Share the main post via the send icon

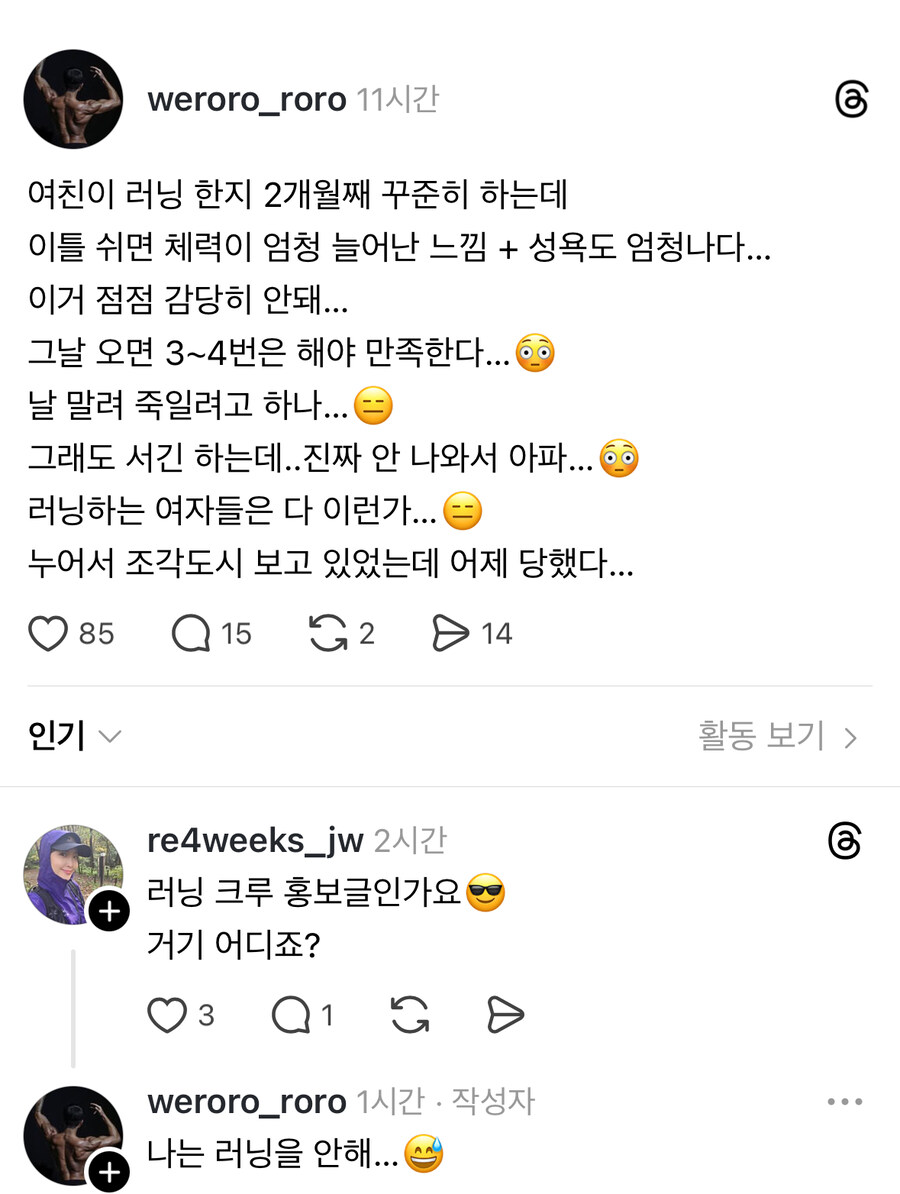click(455, 632)
